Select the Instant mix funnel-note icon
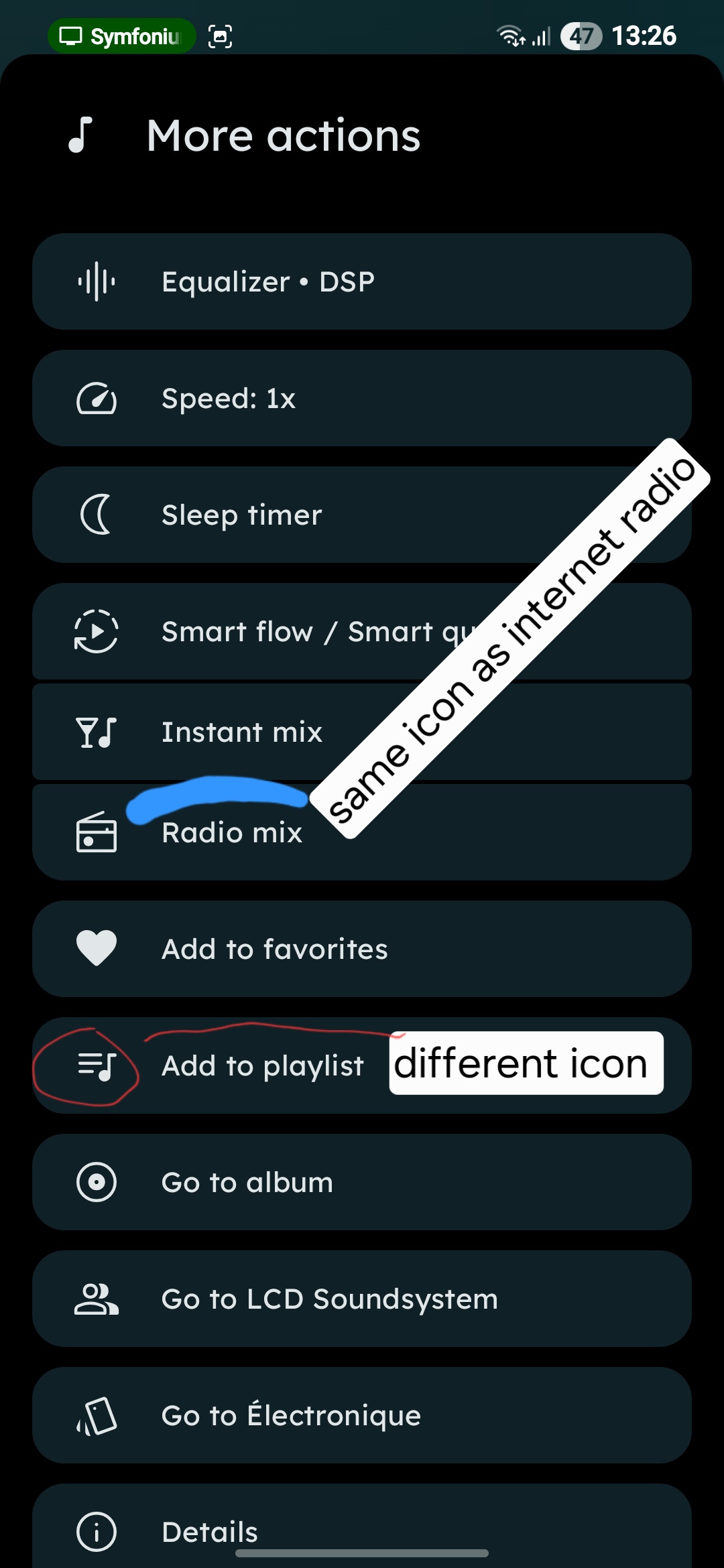 point(97,732)
